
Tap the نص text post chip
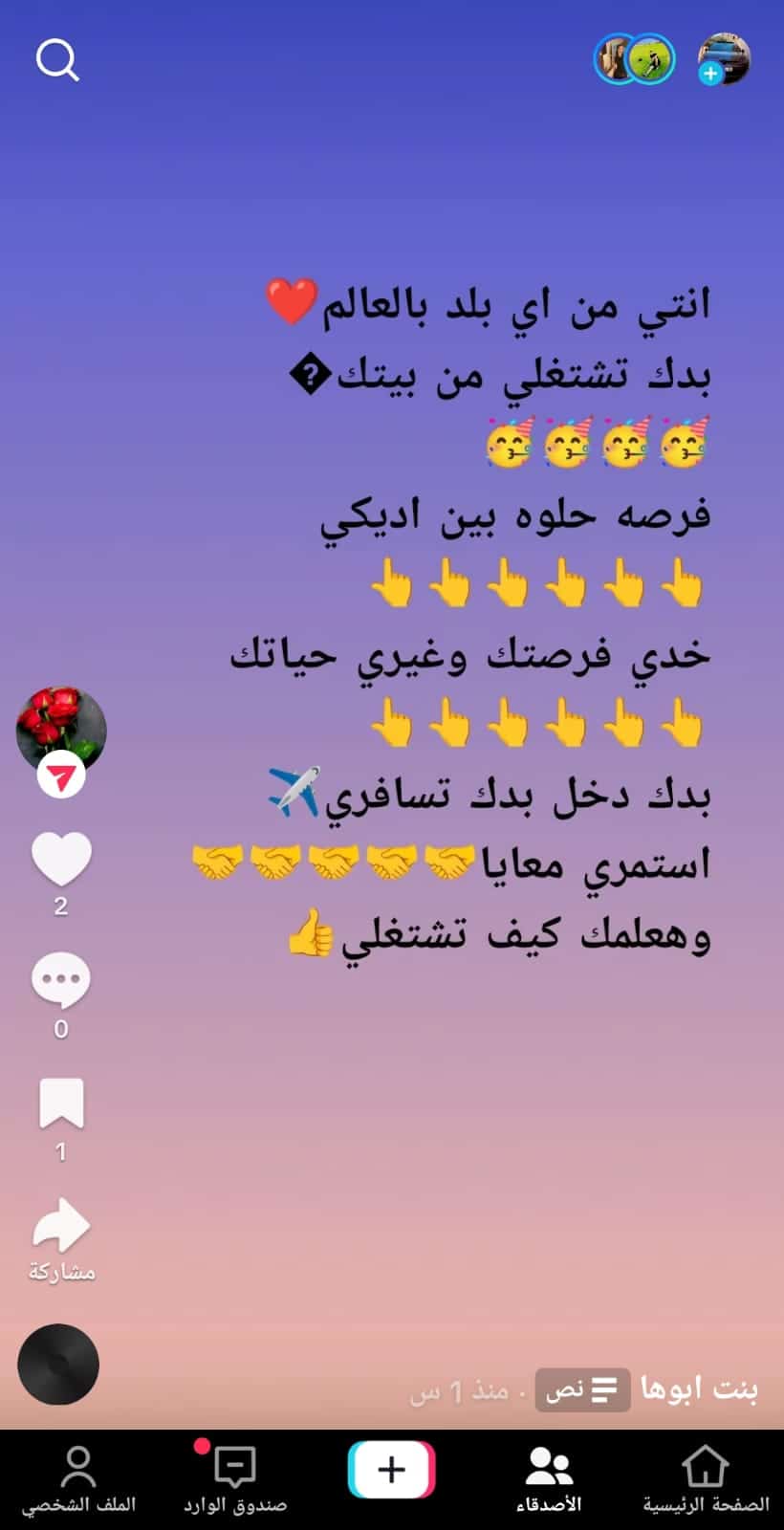(582, 1389)
